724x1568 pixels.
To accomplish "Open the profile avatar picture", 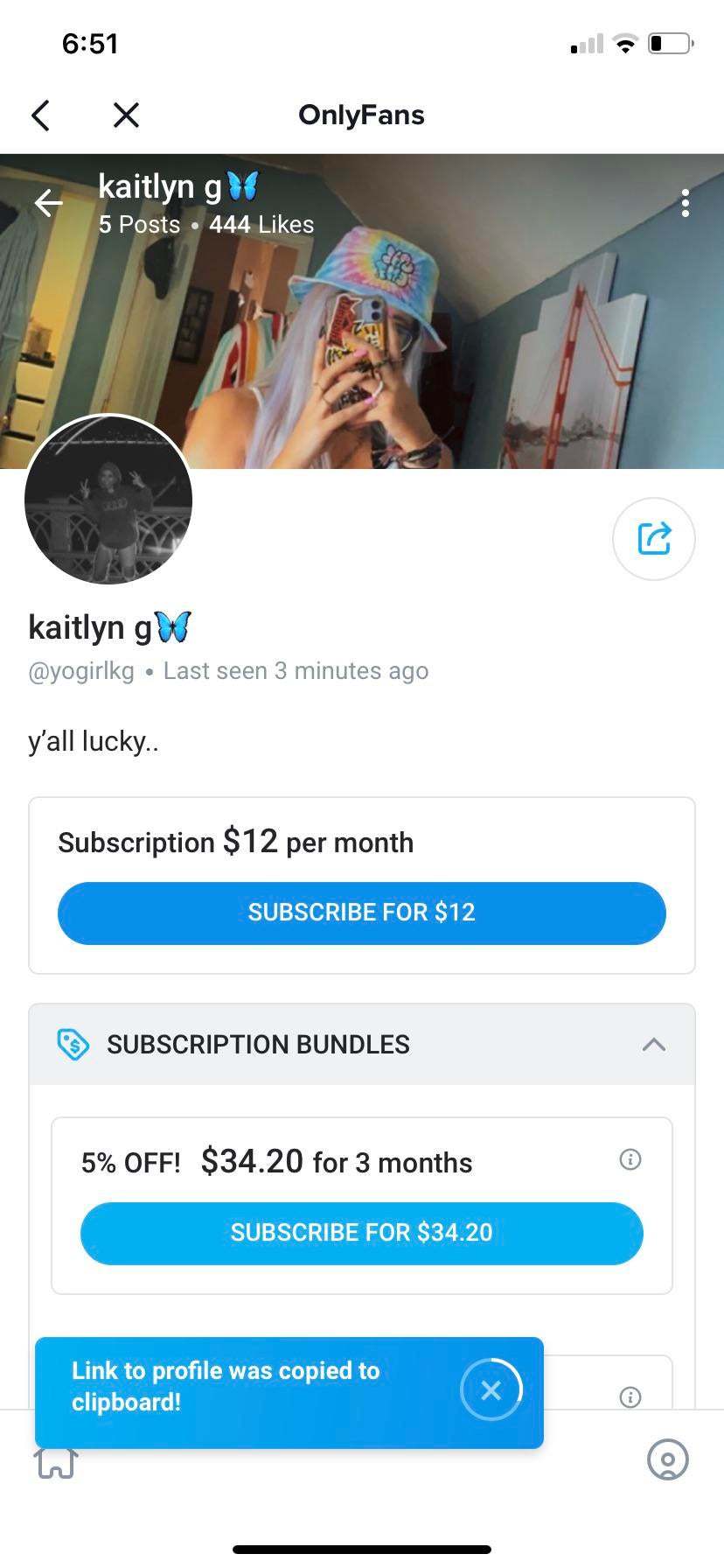I will [x=108, y=500].
